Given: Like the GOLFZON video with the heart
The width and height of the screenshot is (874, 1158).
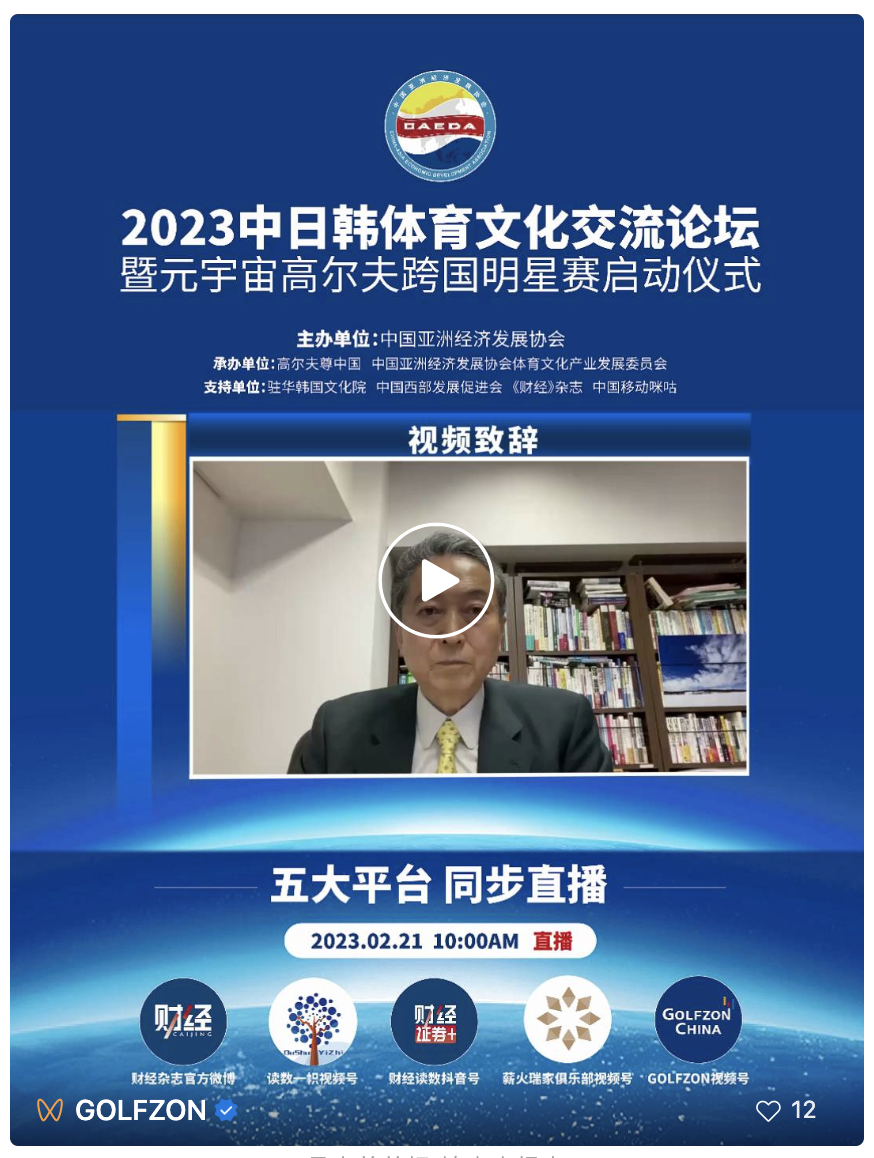Looking at the screenshot, I should point(768,1110).
